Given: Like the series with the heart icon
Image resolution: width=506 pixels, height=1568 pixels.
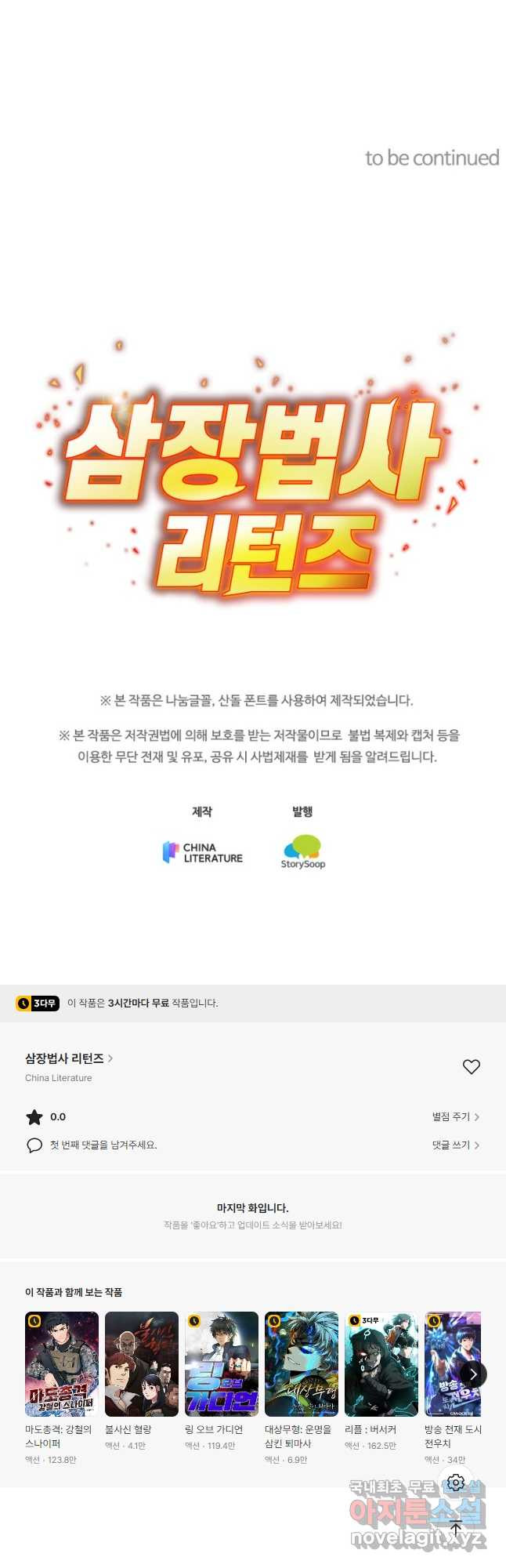Looking at the screenshot, I should pos(471,1066).
